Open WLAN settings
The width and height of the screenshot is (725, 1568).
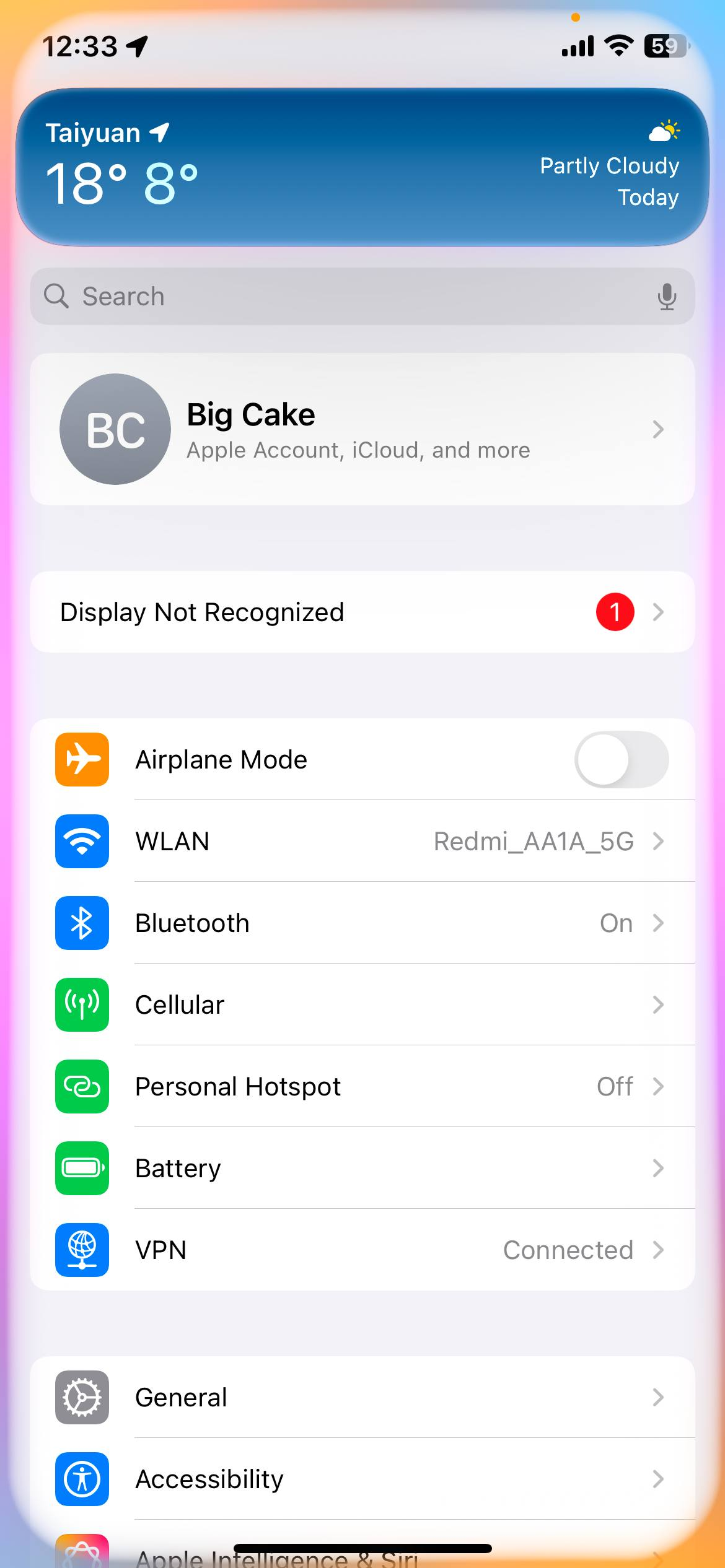pos(362,842)
